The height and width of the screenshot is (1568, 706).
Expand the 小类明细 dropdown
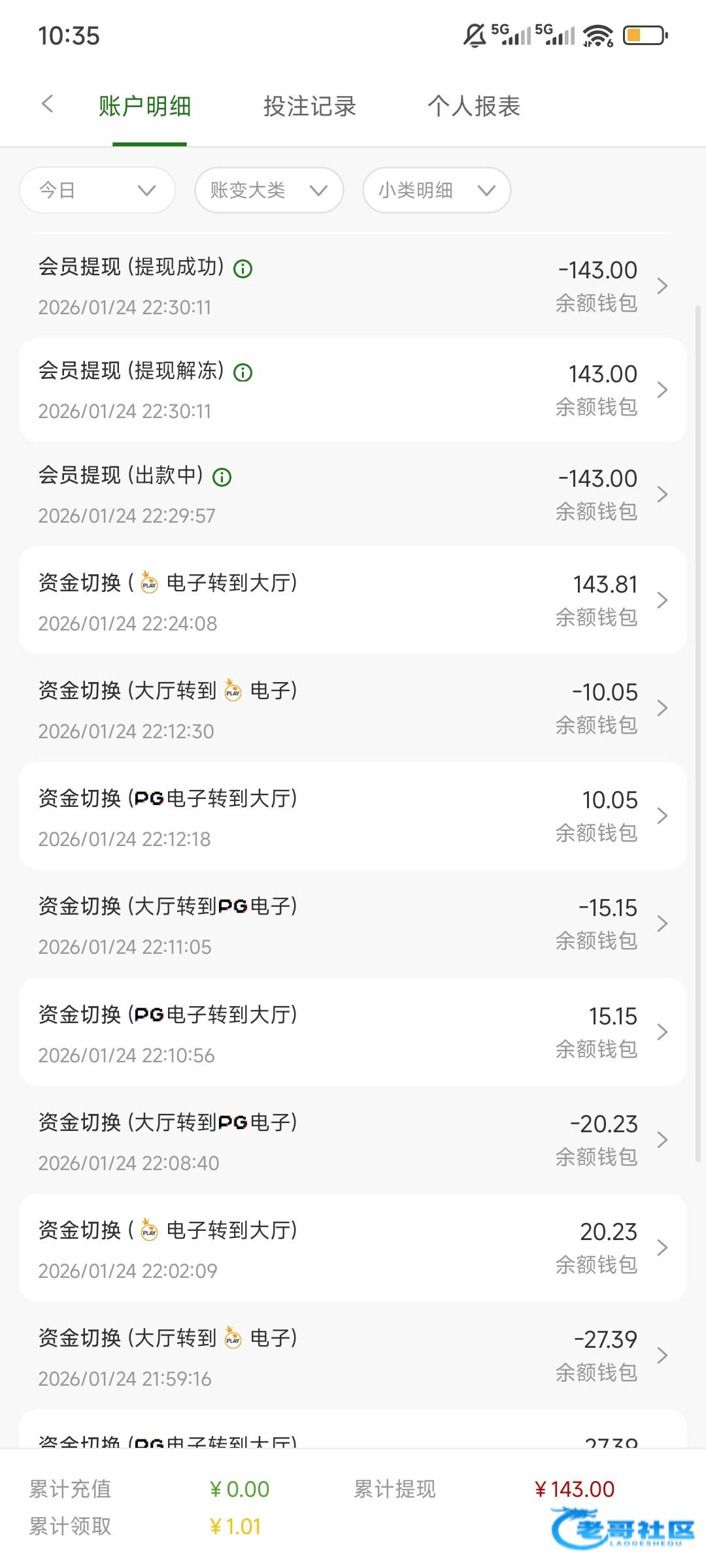point(437,190)
